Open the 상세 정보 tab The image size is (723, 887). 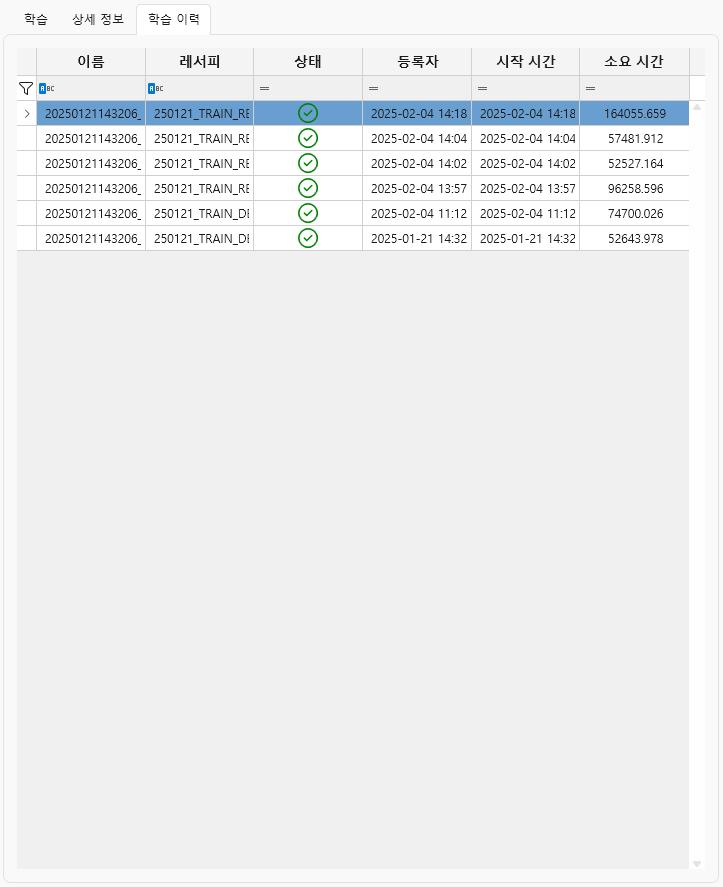tap(97, 19)
